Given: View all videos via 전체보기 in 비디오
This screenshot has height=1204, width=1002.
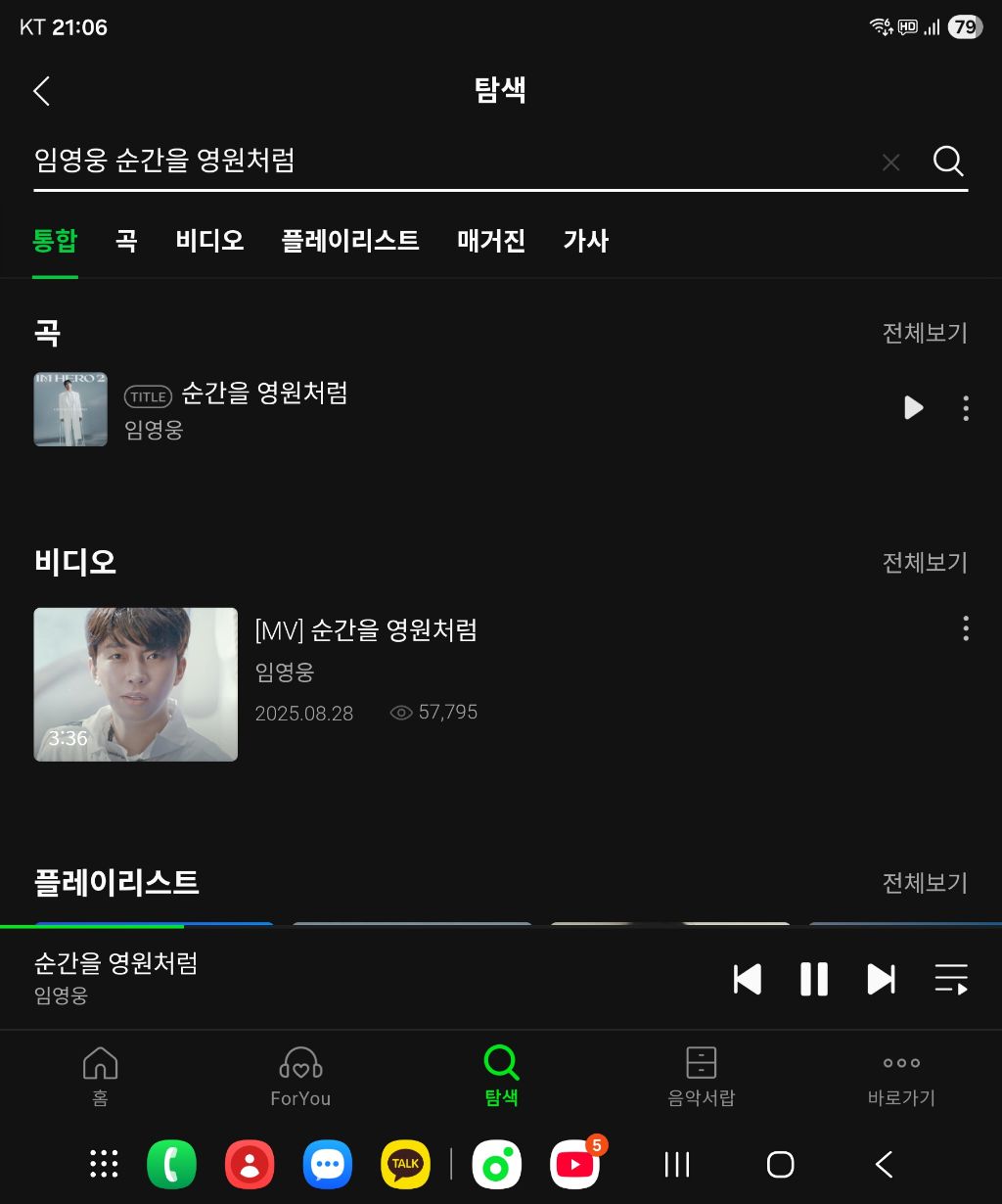Looking at the screenshot, I should [x=924, y=563].
